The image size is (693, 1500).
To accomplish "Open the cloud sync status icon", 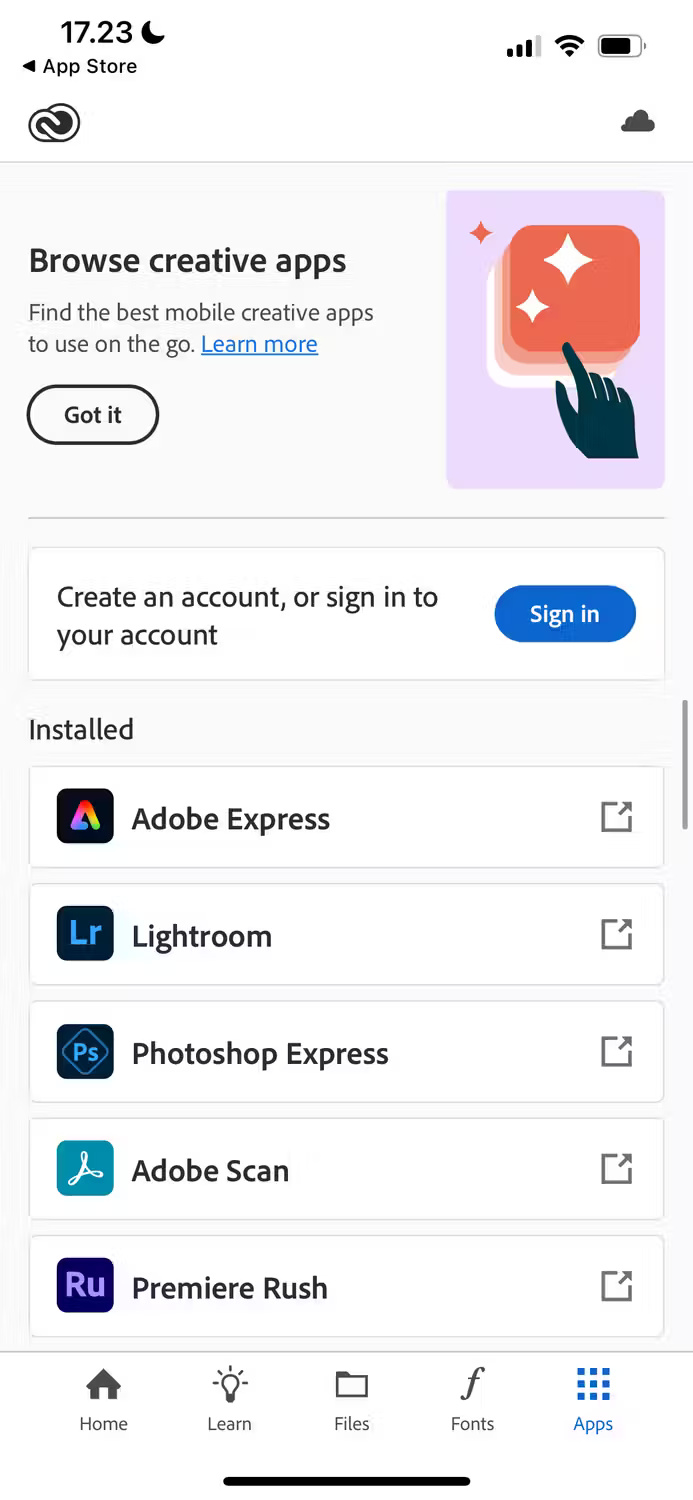I will coord(637,122).
